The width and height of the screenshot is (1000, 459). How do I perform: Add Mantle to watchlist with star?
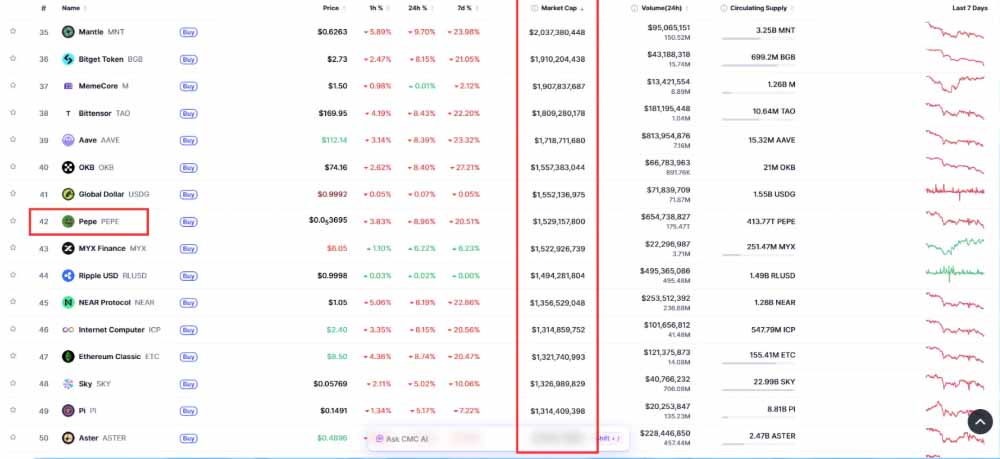13,32
